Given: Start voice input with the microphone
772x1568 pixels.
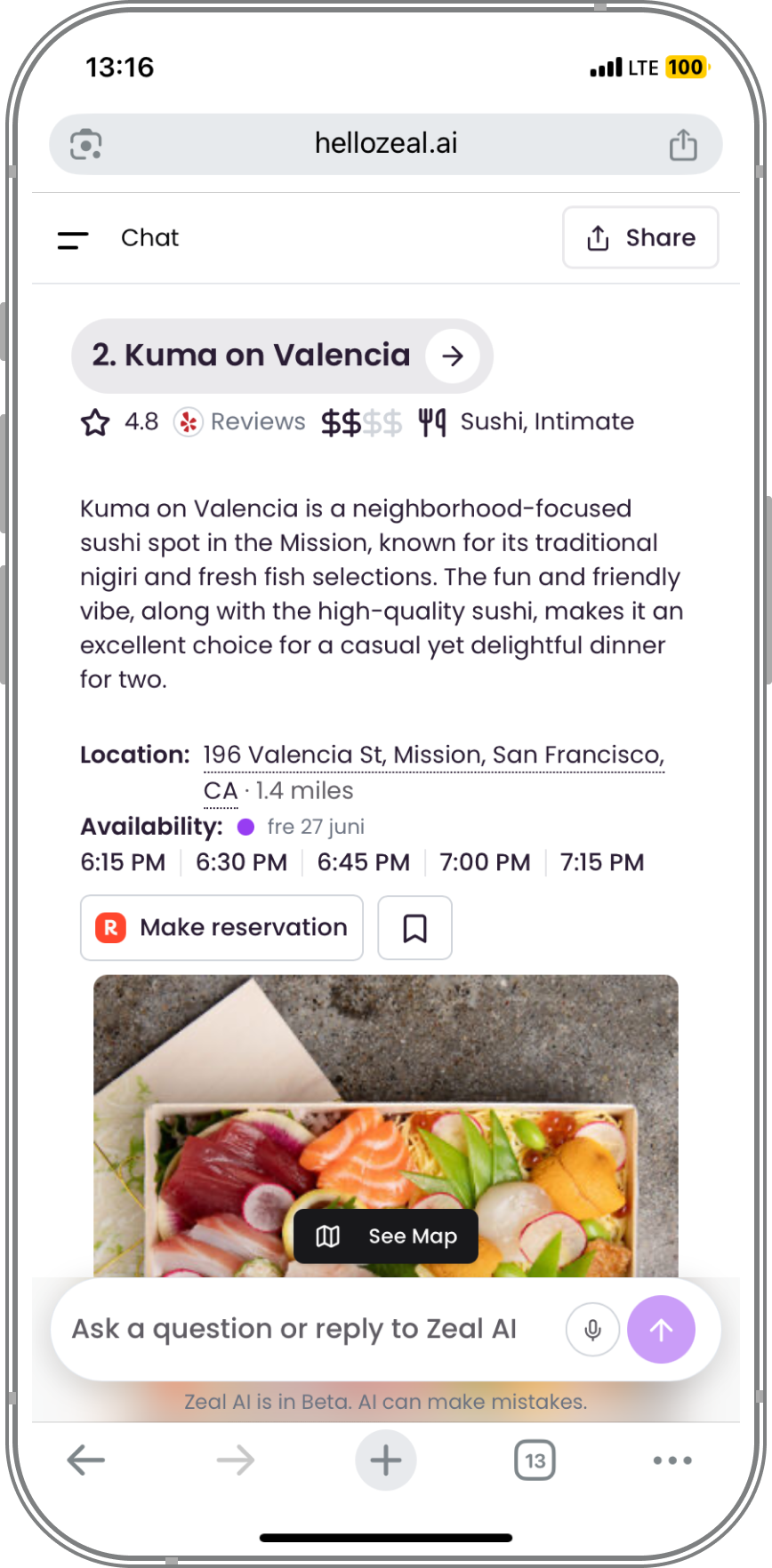Looking at the screenshot, I should coord(592,1330).
